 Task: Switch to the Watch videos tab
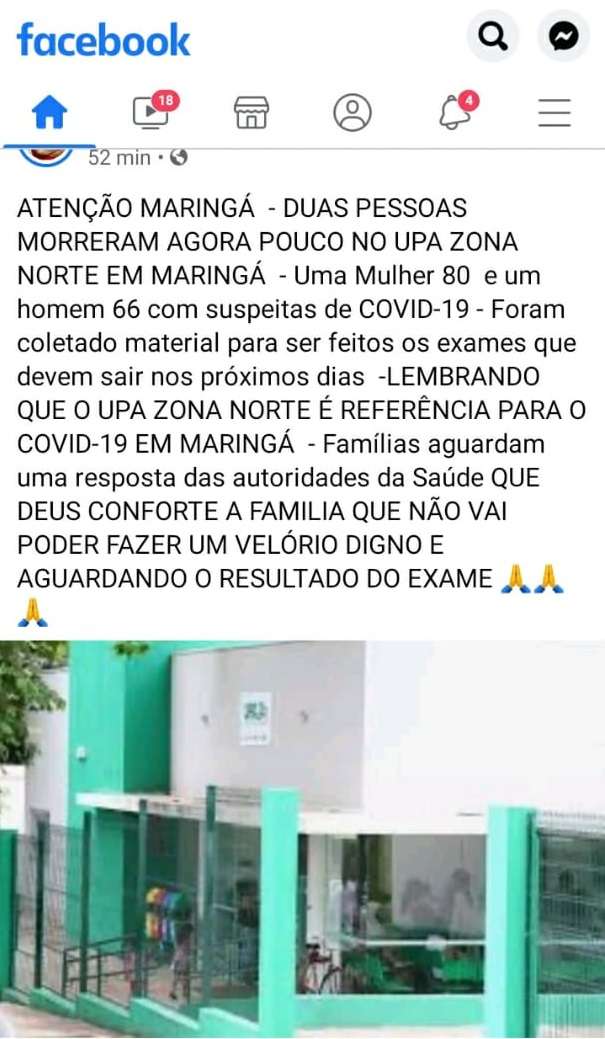point(152,112)
